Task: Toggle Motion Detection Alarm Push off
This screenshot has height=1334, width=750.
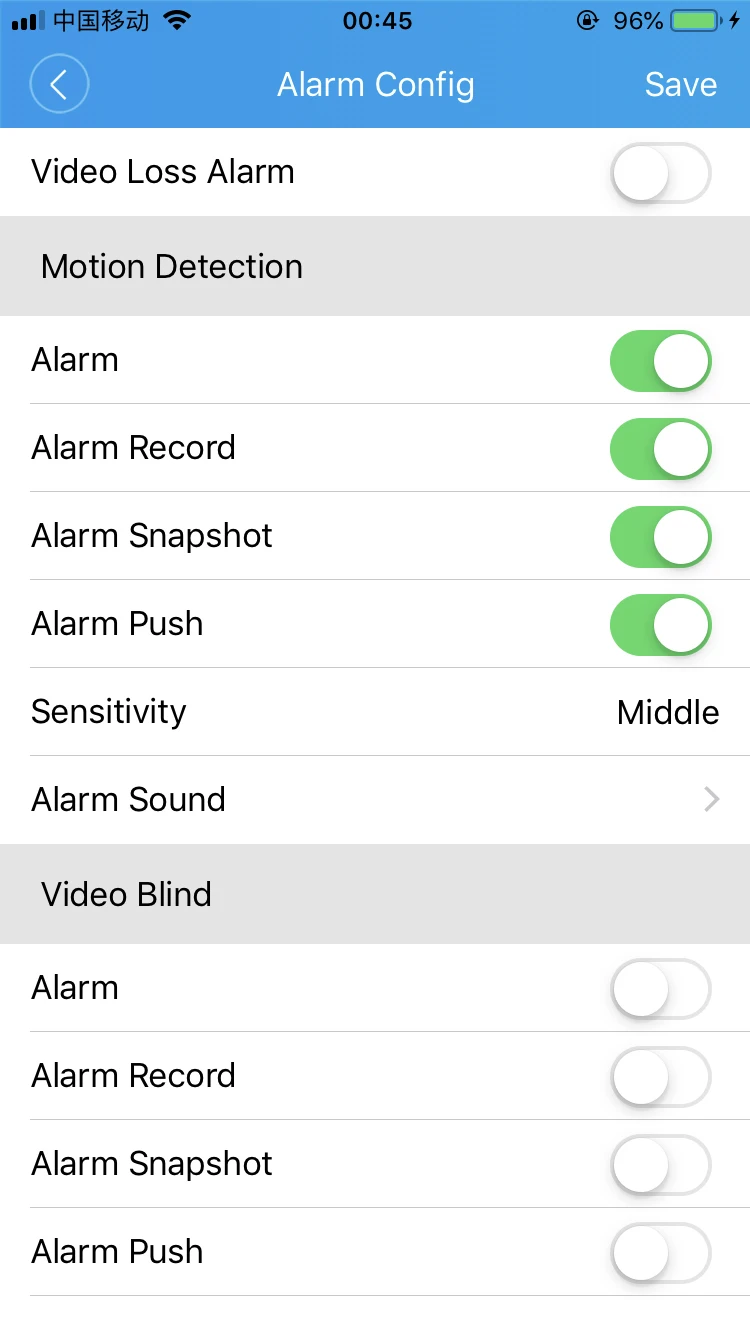Action: point(661,625)
